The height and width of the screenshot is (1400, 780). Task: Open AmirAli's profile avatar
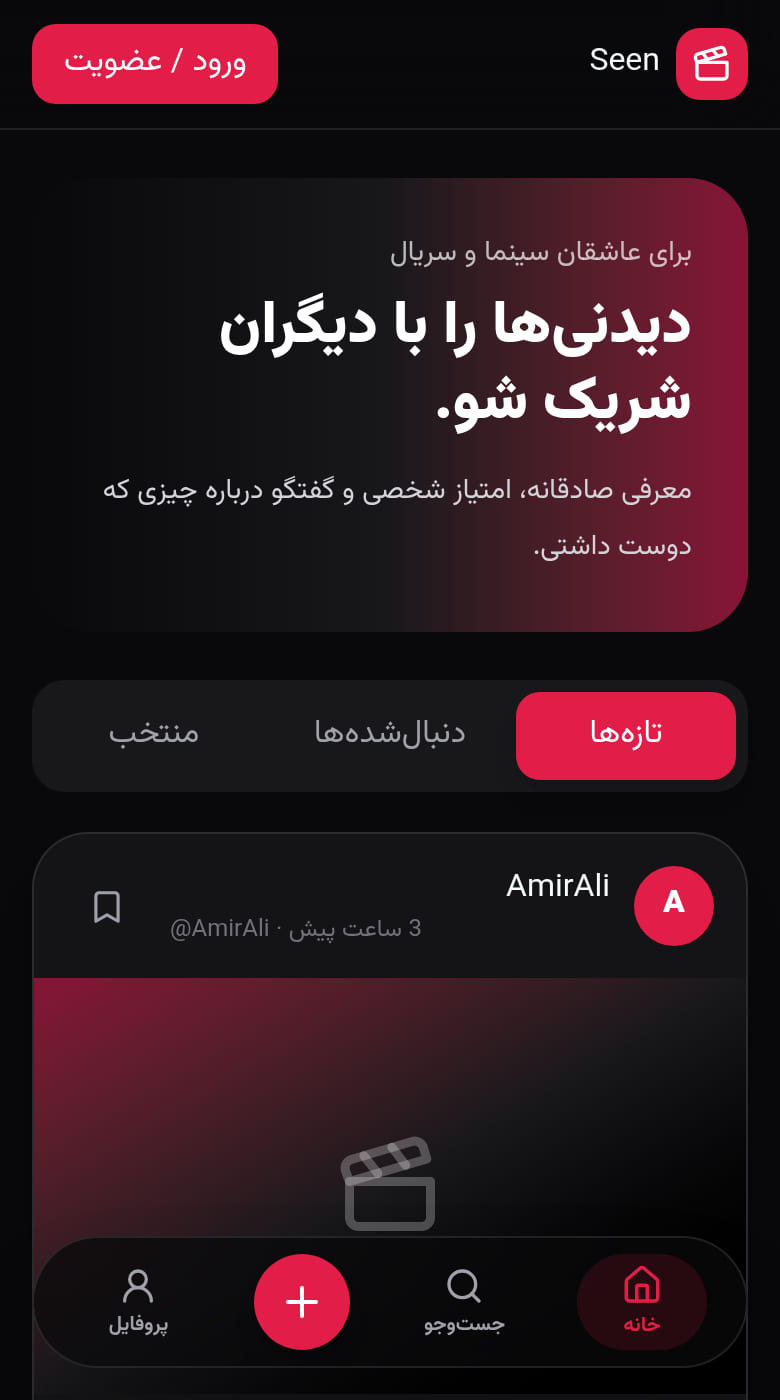pyautogui.click(x=674, y=906)
